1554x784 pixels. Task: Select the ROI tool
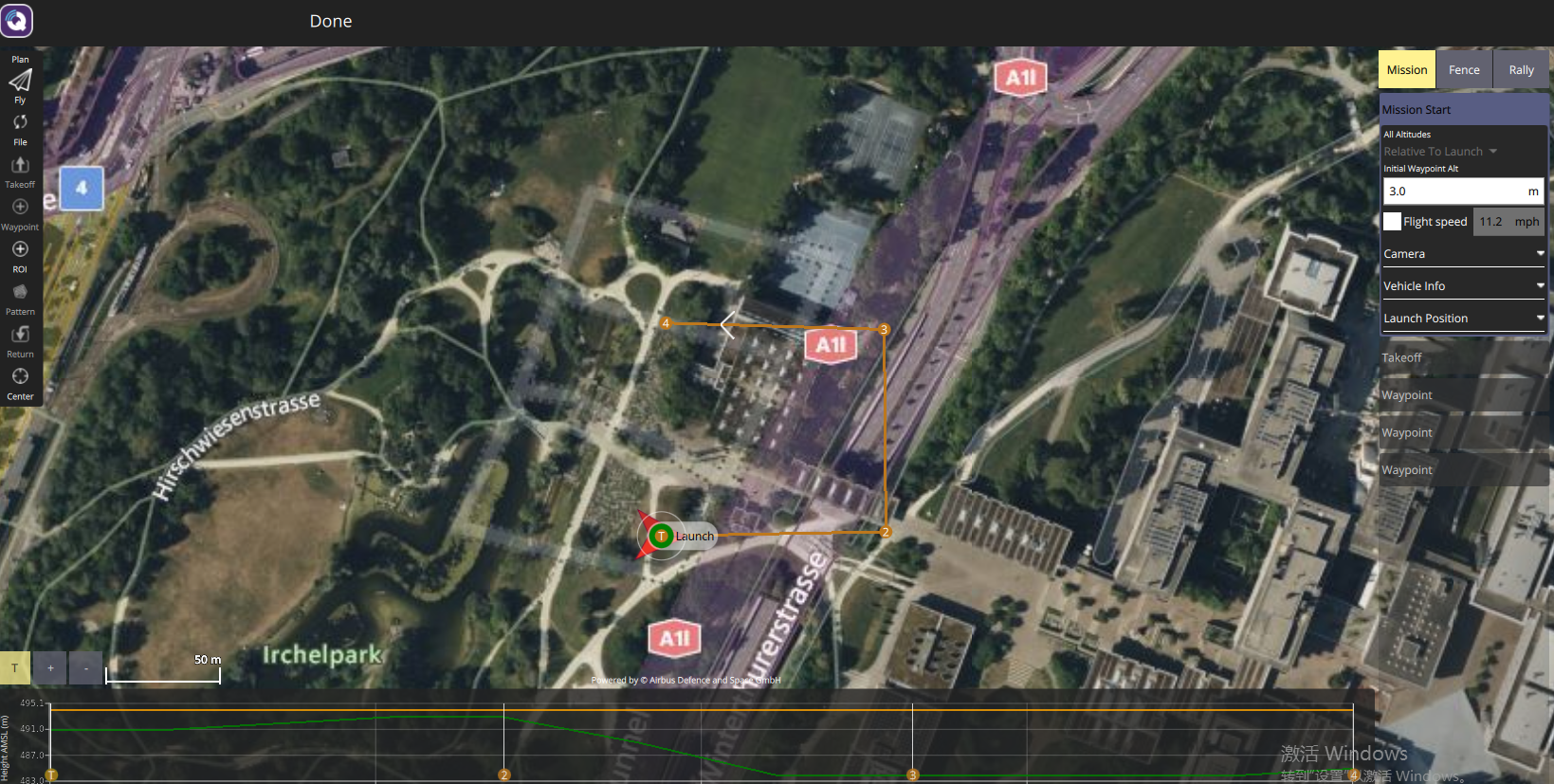pos(20,253)
